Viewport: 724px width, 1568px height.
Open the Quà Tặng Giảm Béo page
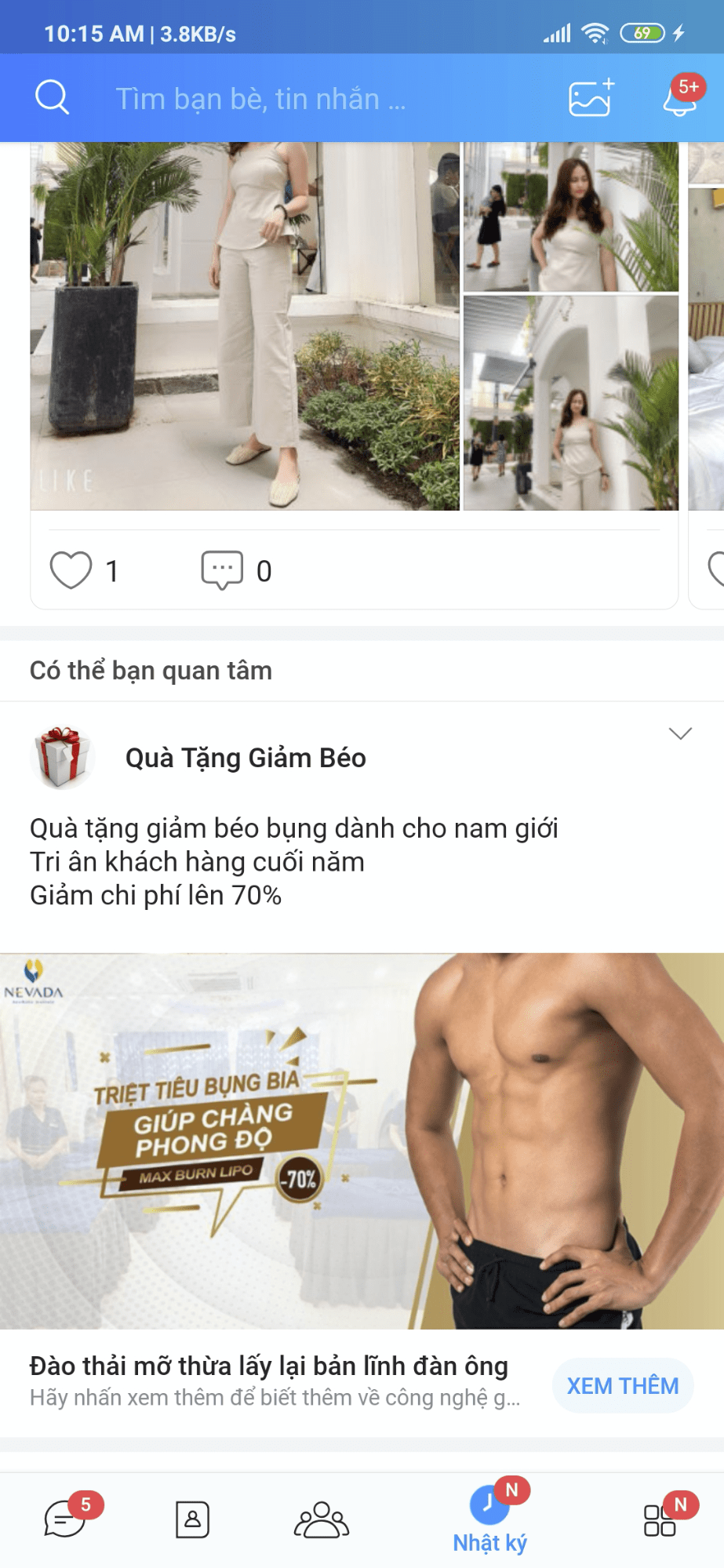click(245, 759)
